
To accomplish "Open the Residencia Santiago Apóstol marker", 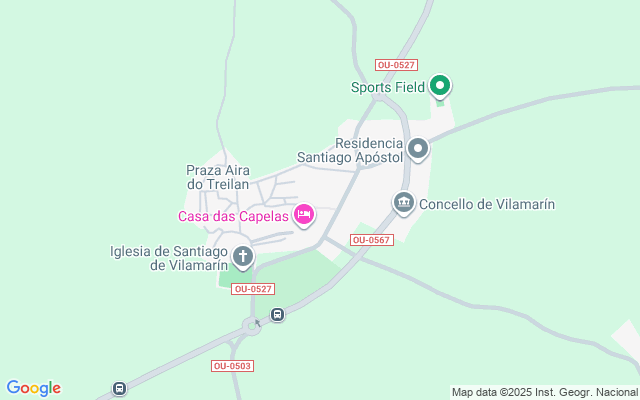I will 418,150.
